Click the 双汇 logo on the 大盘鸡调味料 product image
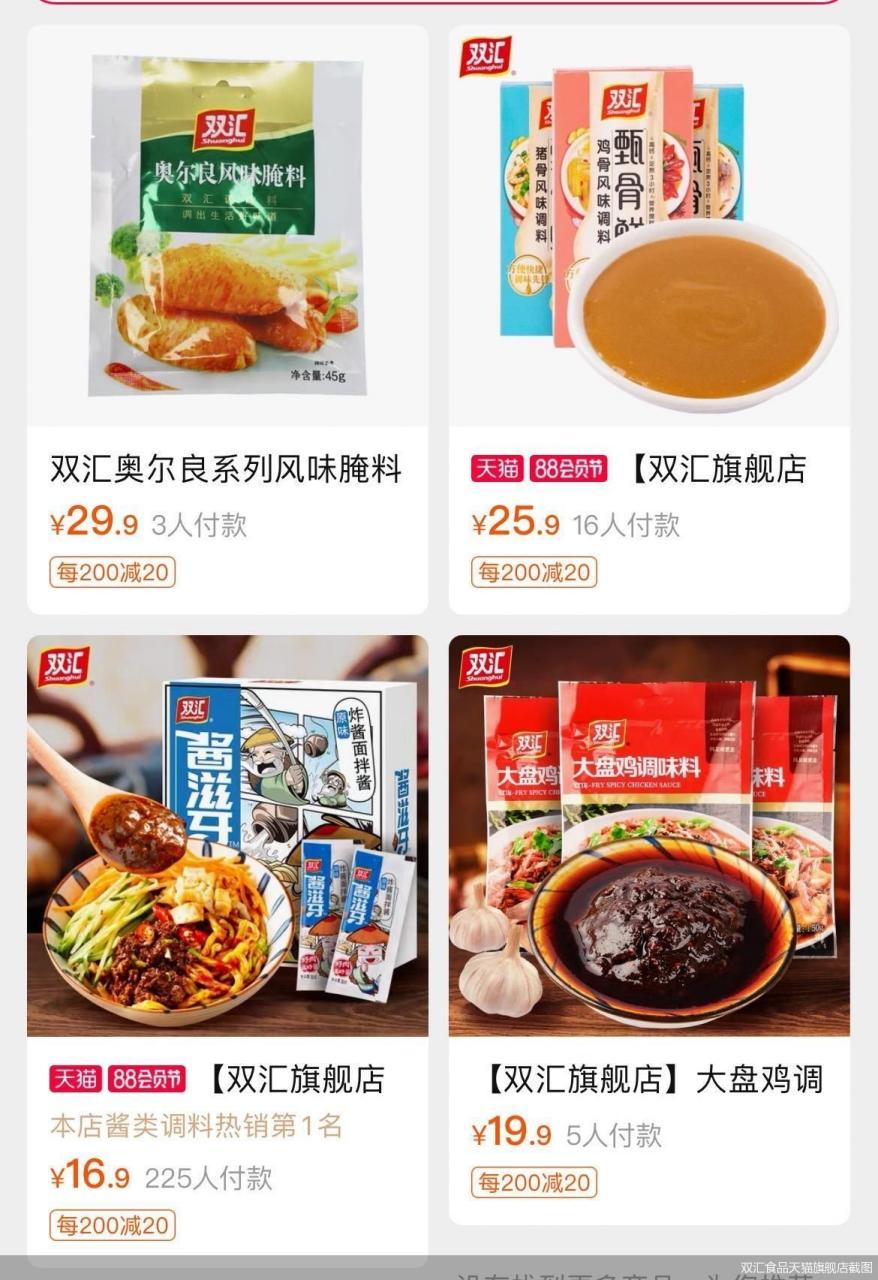 point(487,667)
